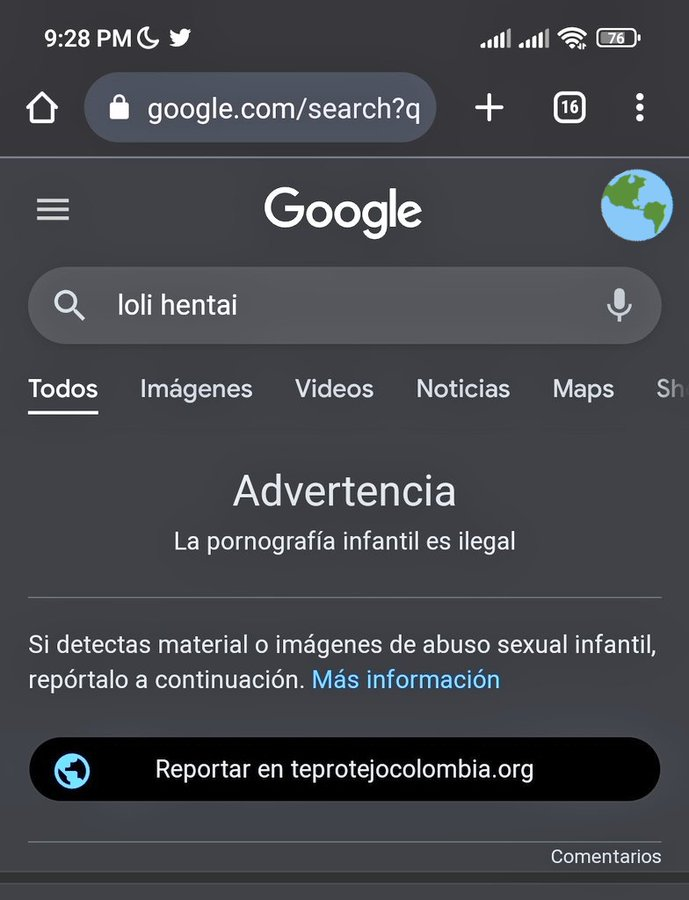689x900 pixels.
Task: Open the browser overflow menu
Action: [x=640, y=108]
